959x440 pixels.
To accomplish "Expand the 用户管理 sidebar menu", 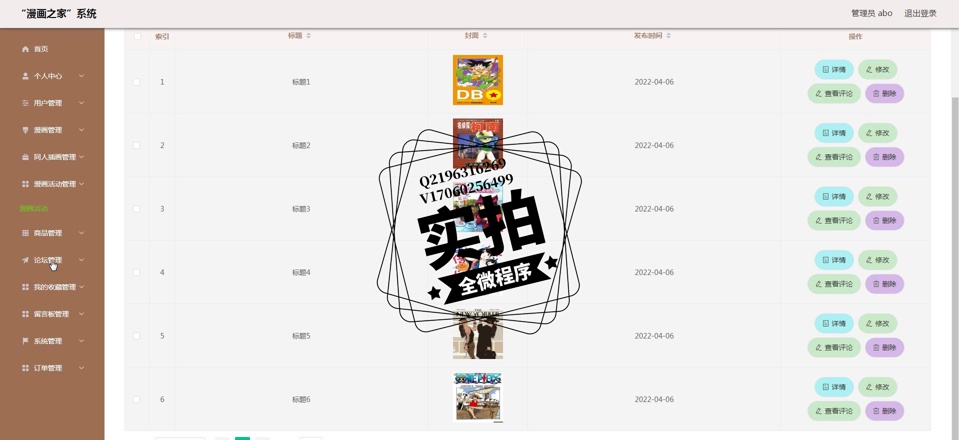I will click(52, 103).
